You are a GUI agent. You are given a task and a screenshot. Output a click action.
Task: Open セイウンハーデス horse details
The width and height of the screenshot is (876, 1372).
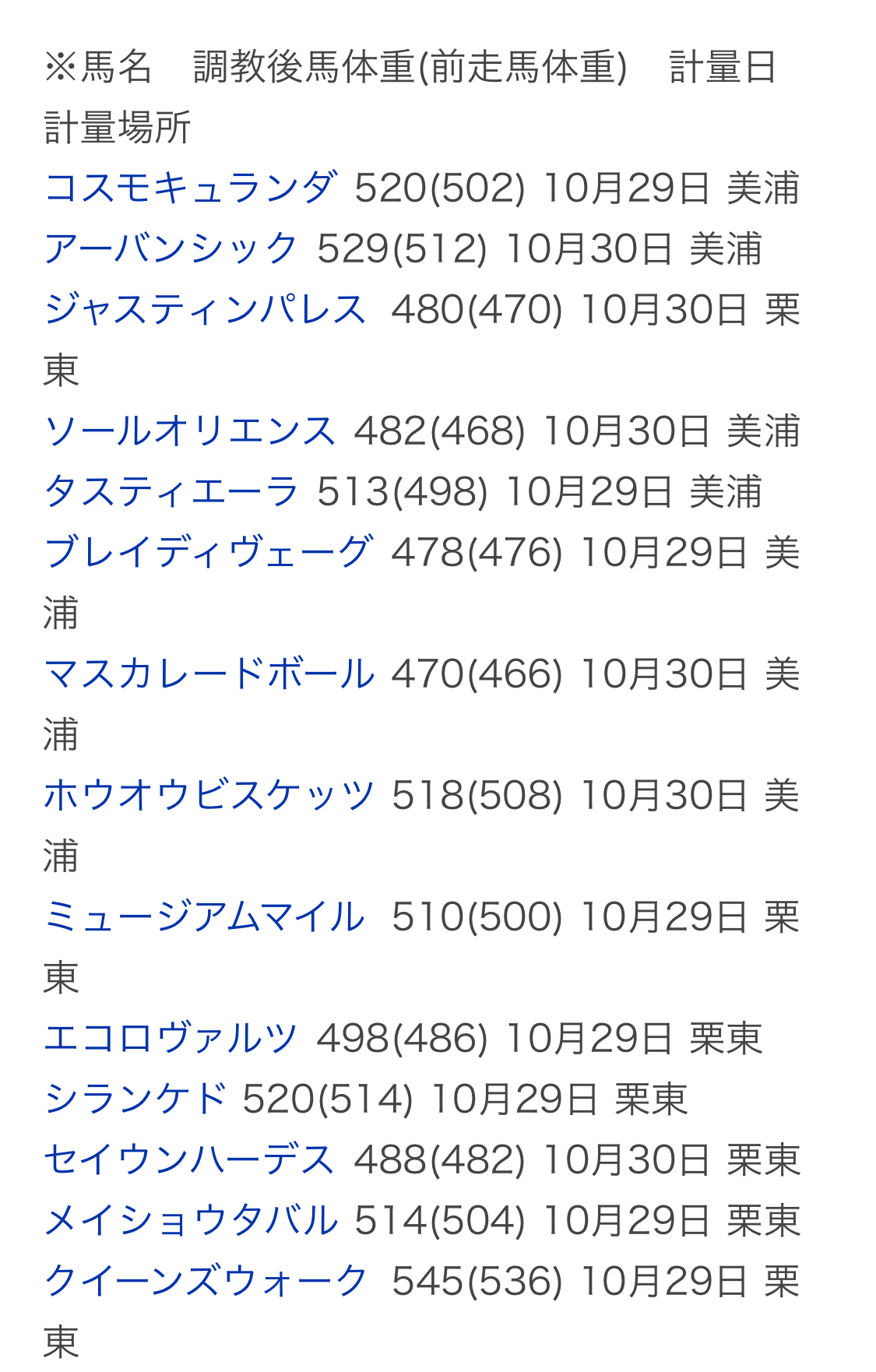[189, 1160]
